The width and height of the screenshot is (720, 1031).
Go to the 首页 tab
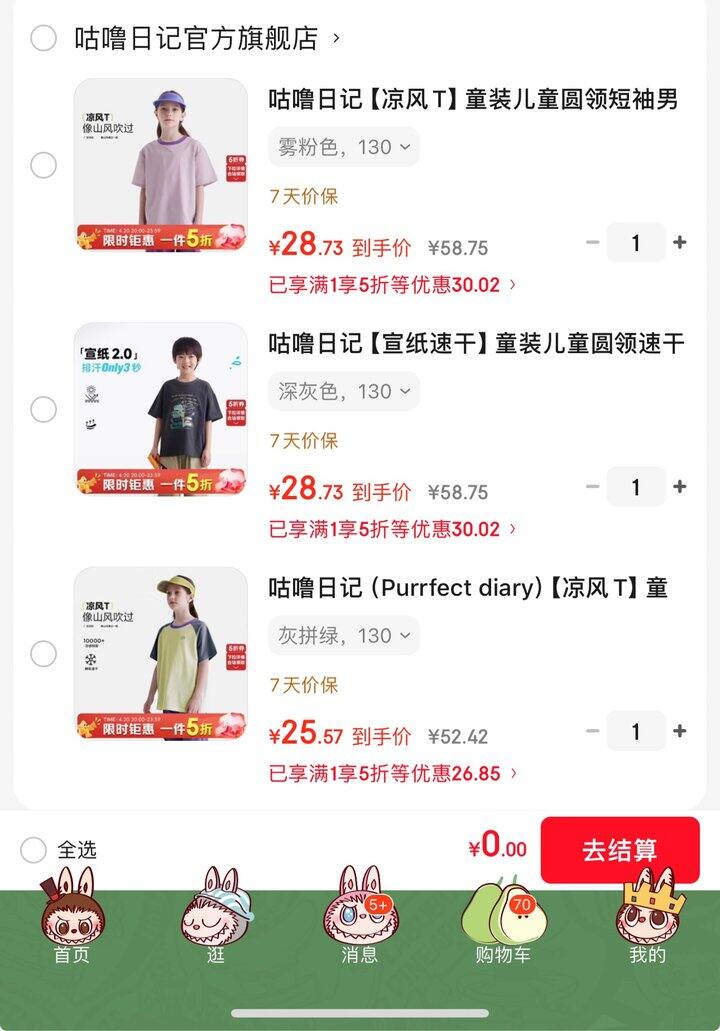click(72, 922)
